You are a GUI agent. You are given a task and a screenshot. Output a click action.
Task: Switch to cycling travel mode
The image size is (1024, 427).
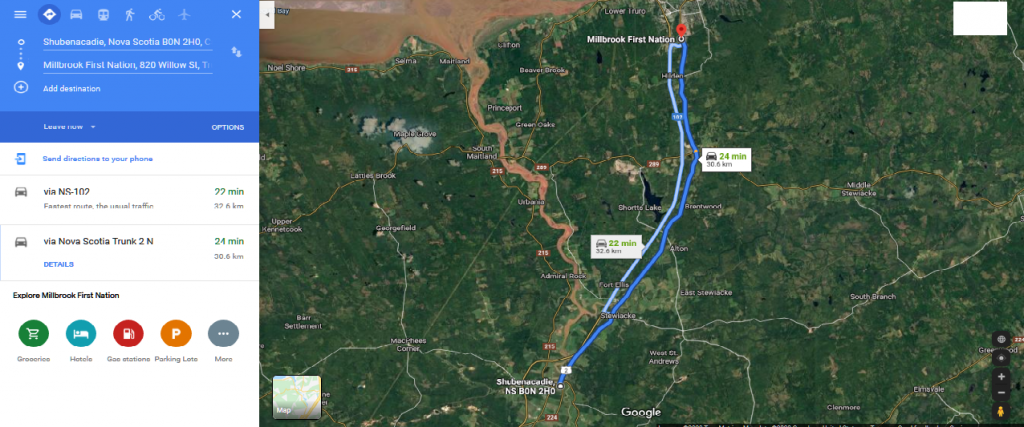157,14
